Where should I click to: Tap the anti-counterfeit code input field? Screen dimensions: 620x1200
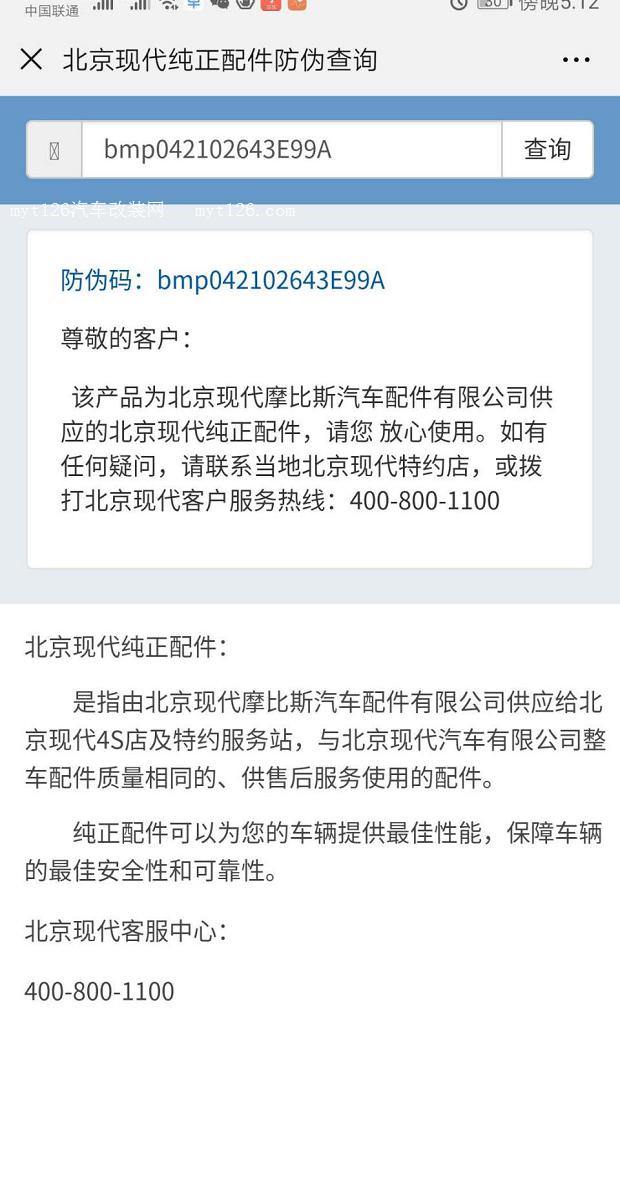290,150
